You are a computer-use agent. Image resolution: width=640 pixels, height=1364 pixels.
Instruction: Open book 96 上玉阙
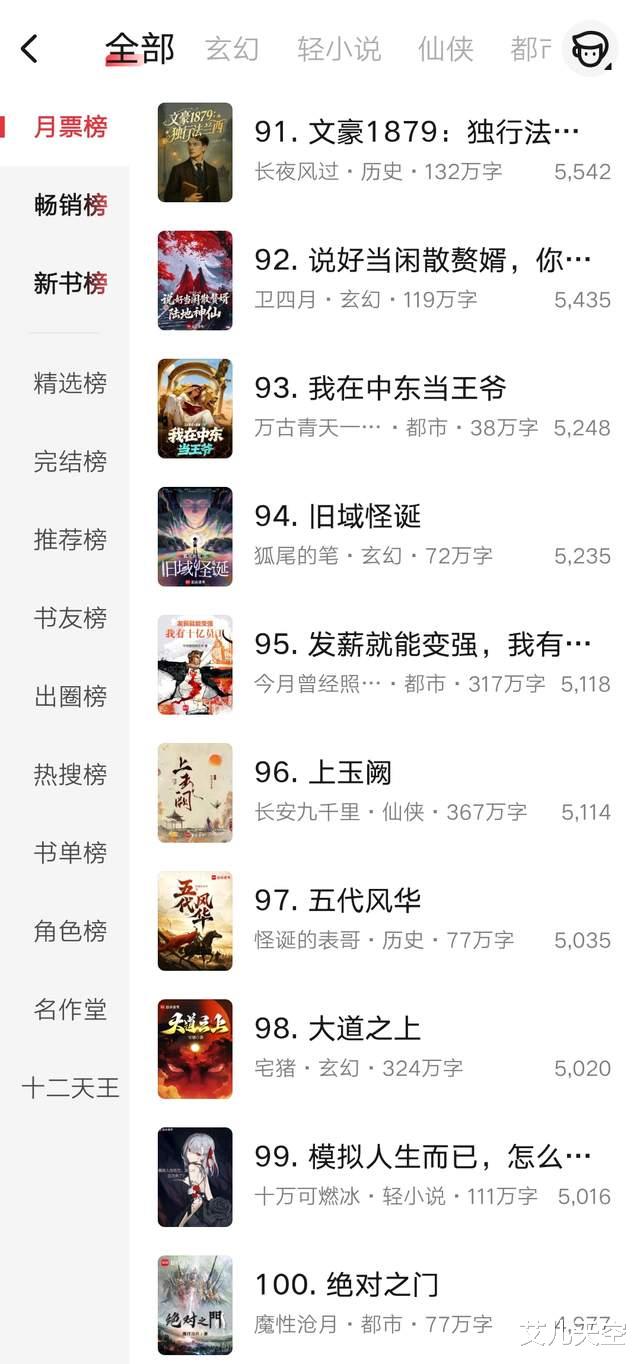[x=323, y=772]
